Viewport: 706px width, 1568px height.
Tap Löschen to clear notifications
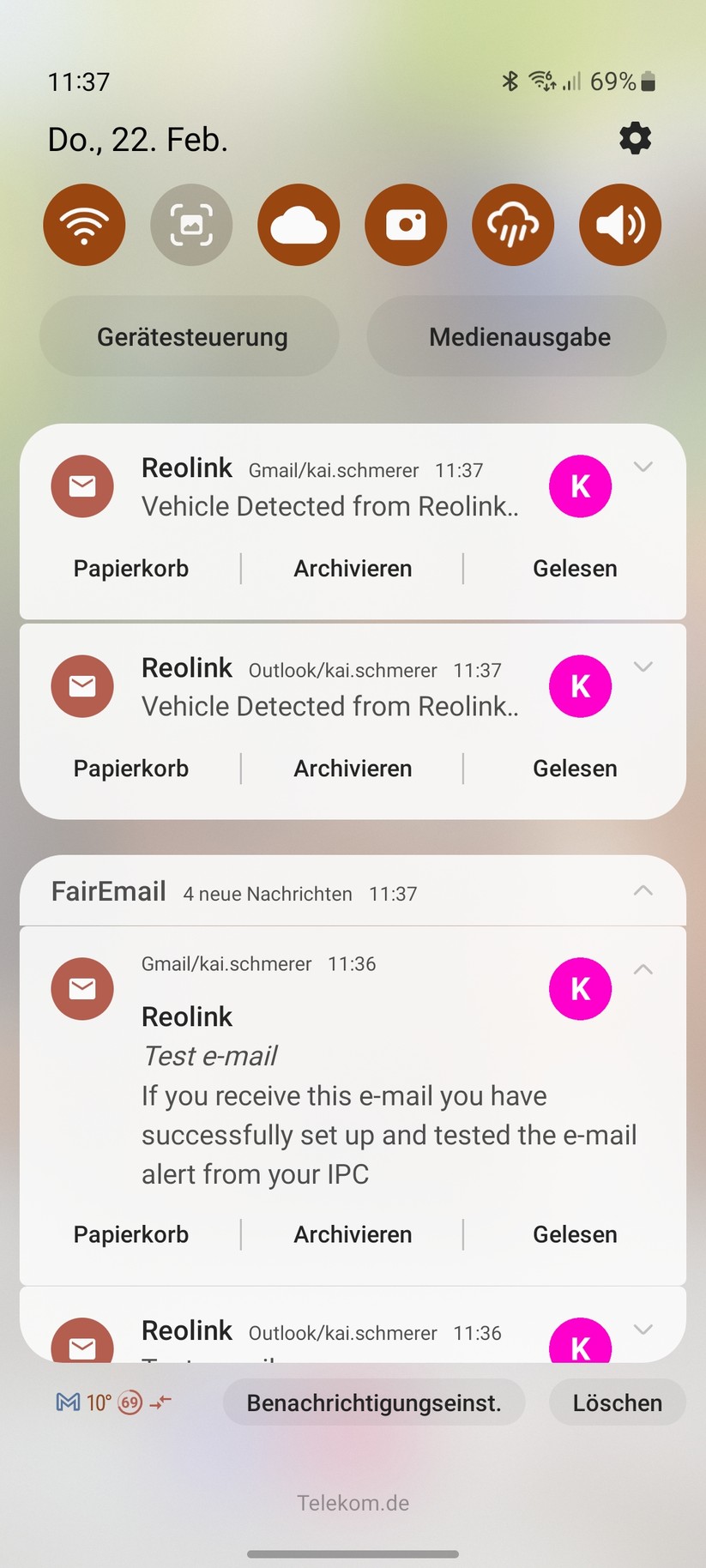click(617, 1402)
